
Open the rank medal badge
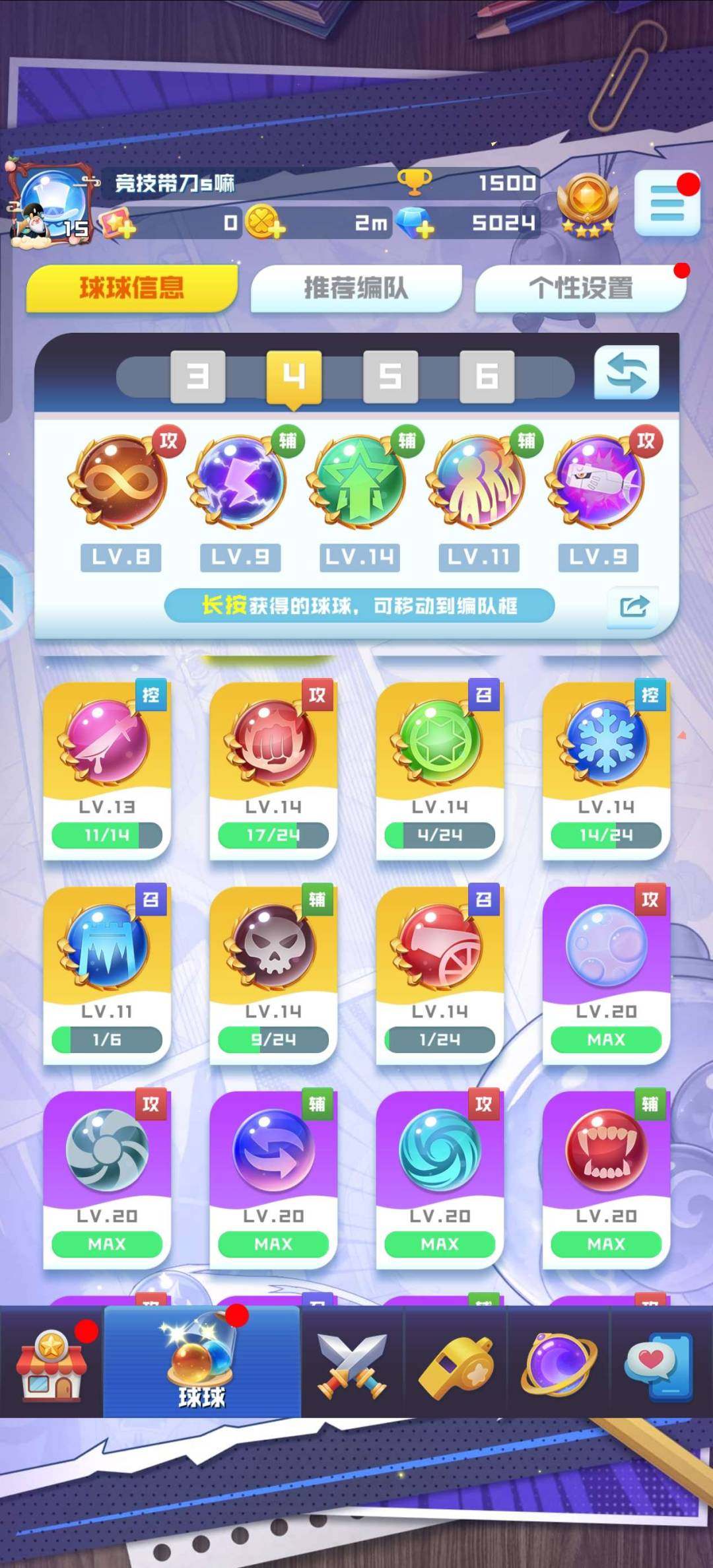[x=587, y=205]
